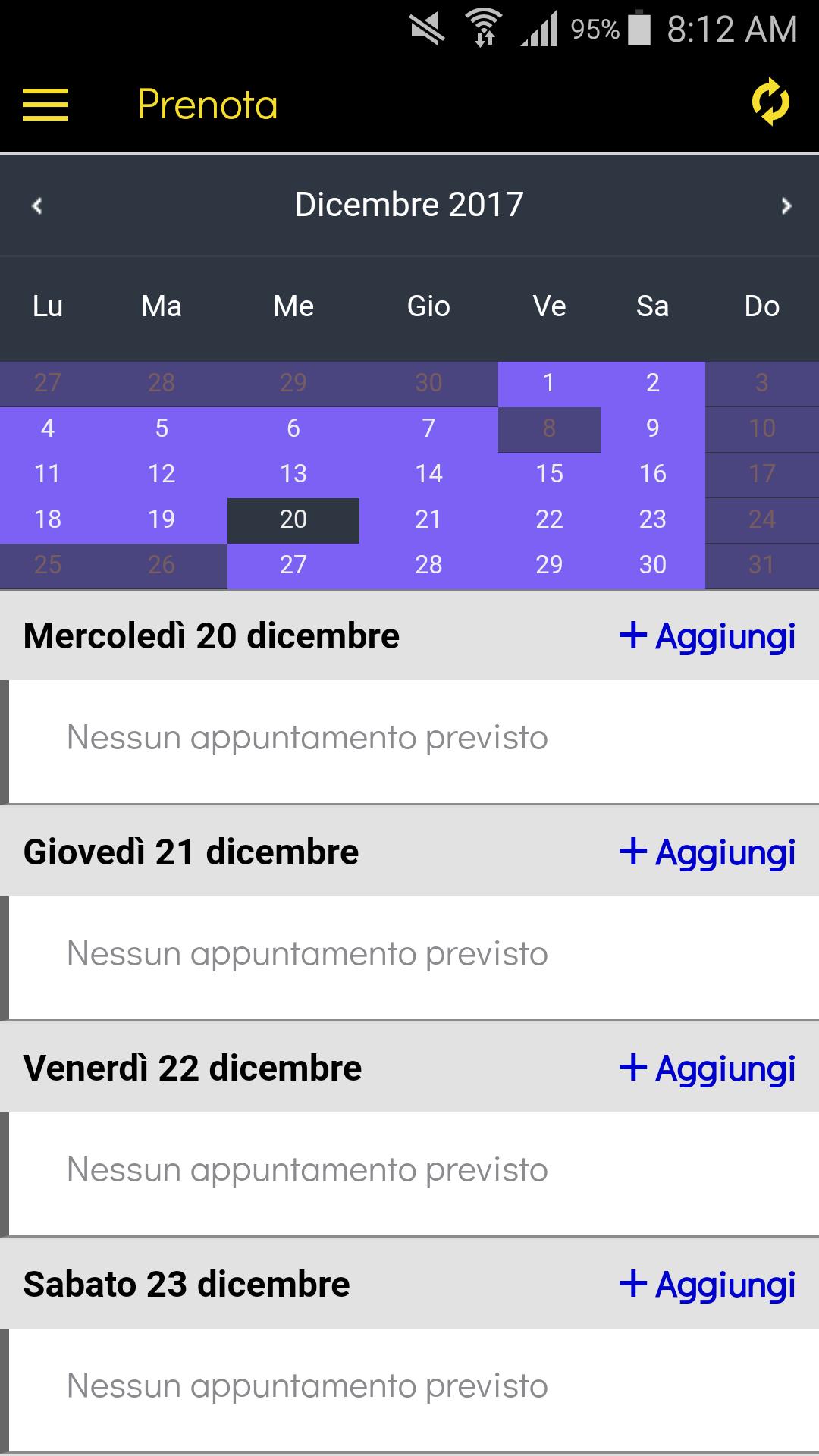Select December 15 in the calendar
819x1456 pixels.
(549, 474)
